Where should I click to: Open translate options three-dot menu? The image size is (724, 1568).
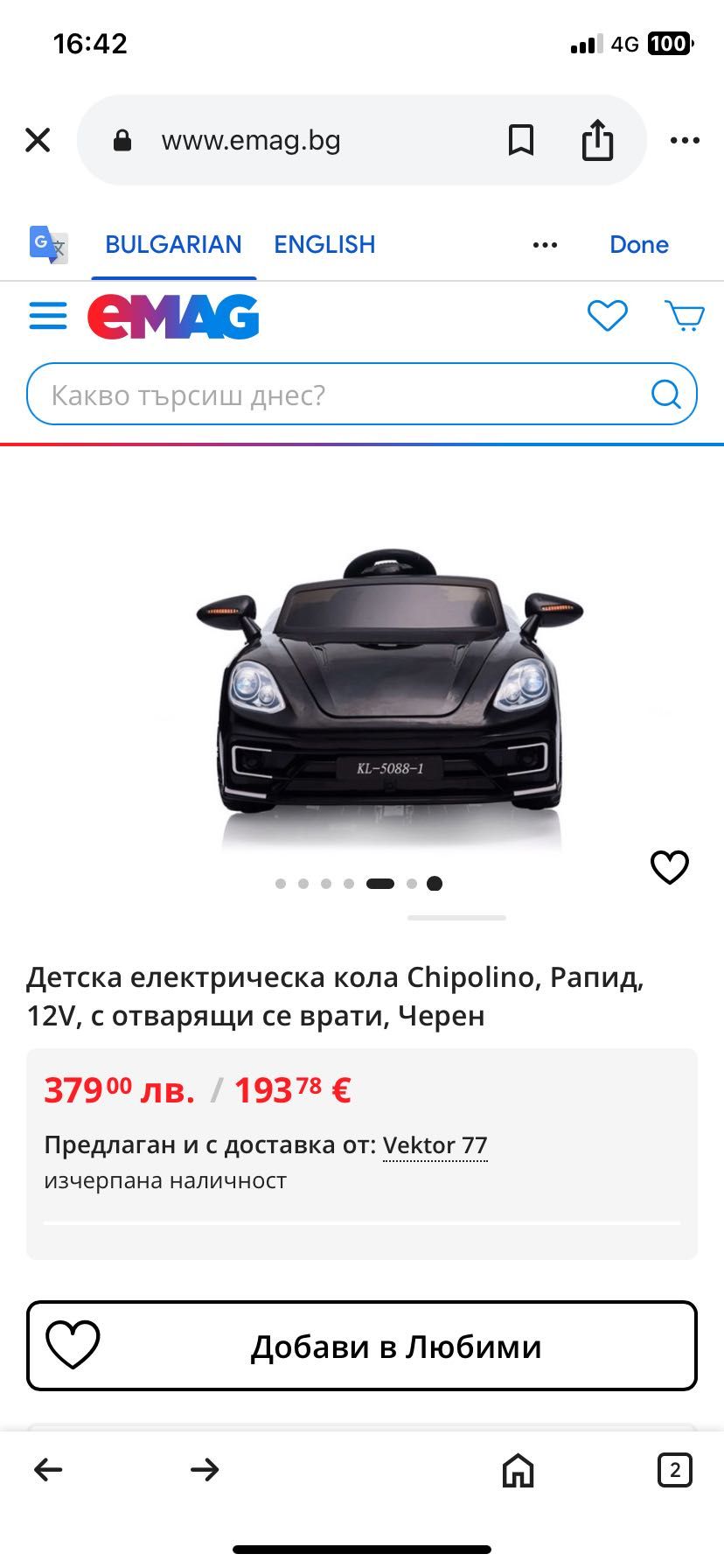click(x=545, y=245)
